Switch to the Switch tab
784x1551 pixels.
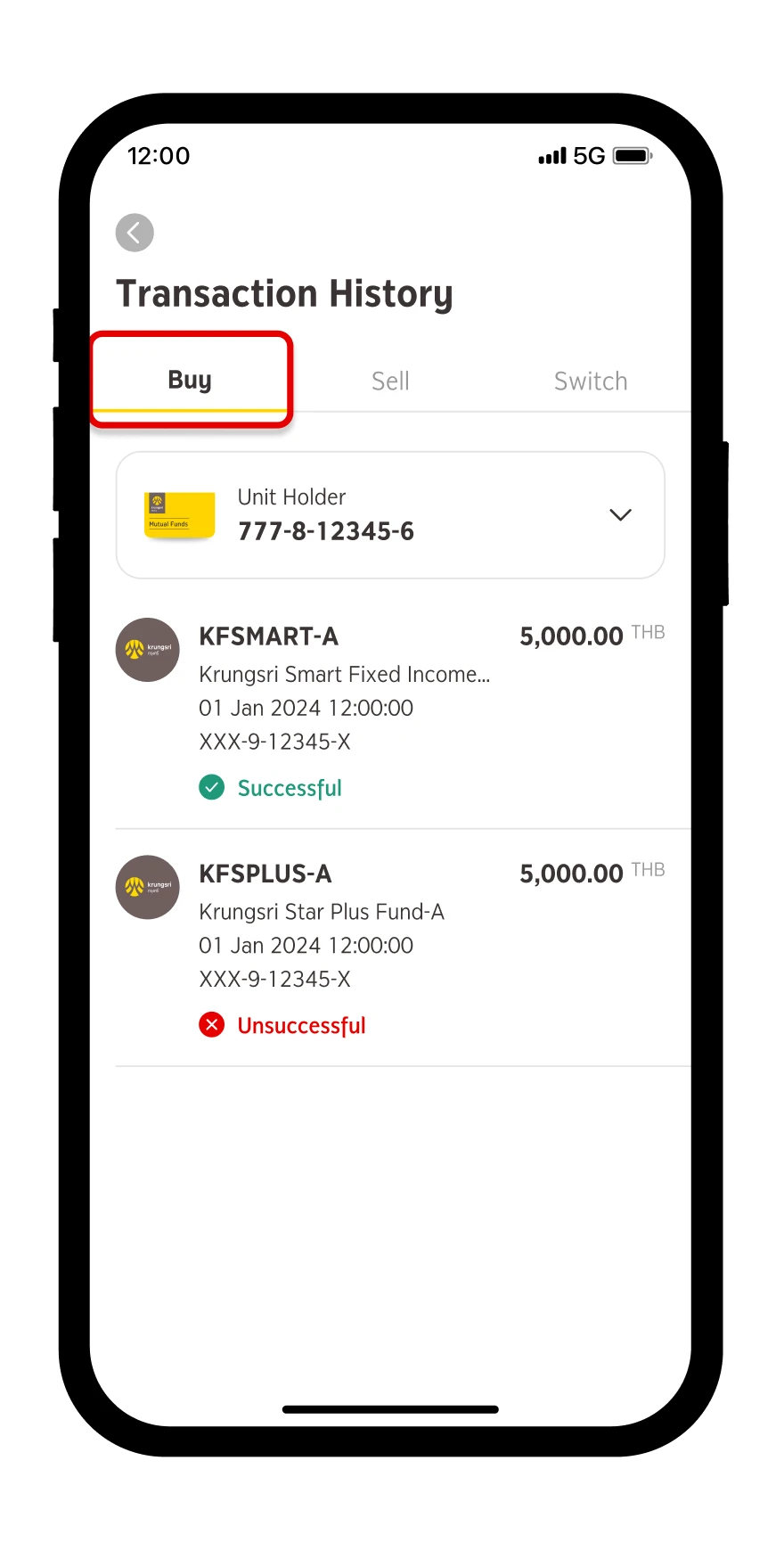(591, 382)
